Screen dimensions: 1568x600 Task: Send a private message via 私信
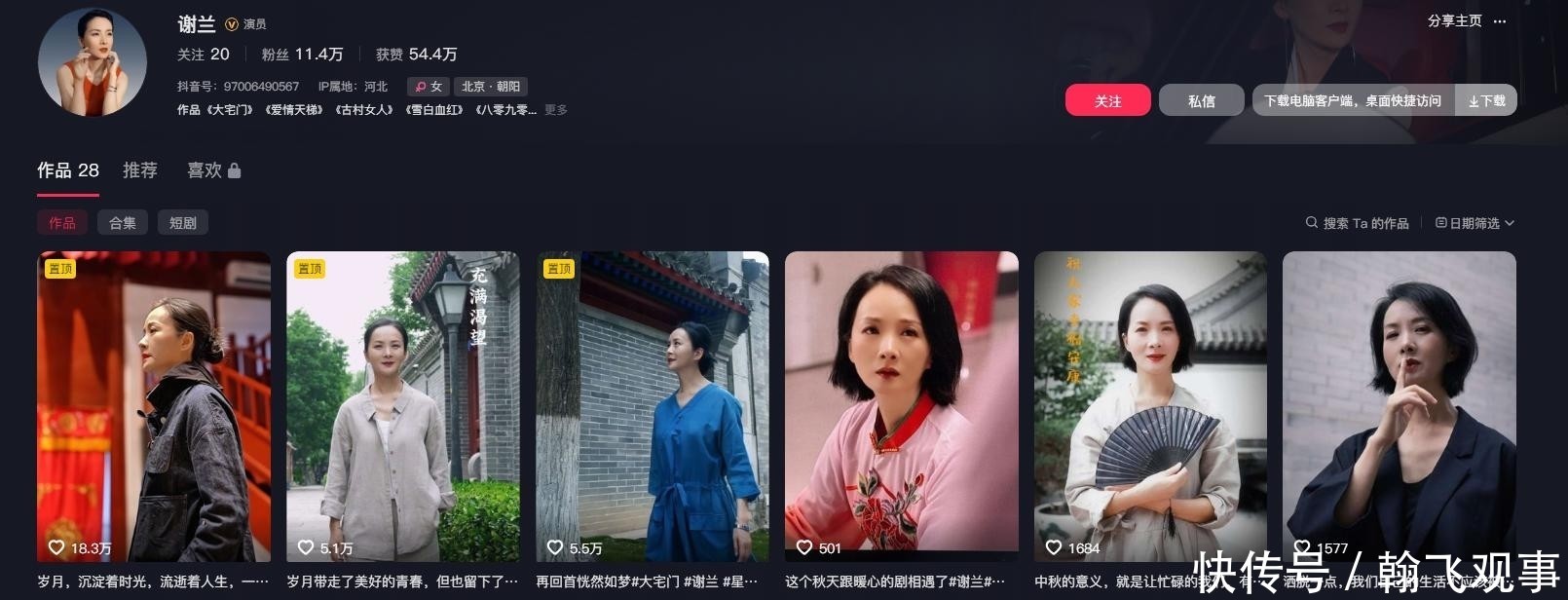pos(1201,101)
